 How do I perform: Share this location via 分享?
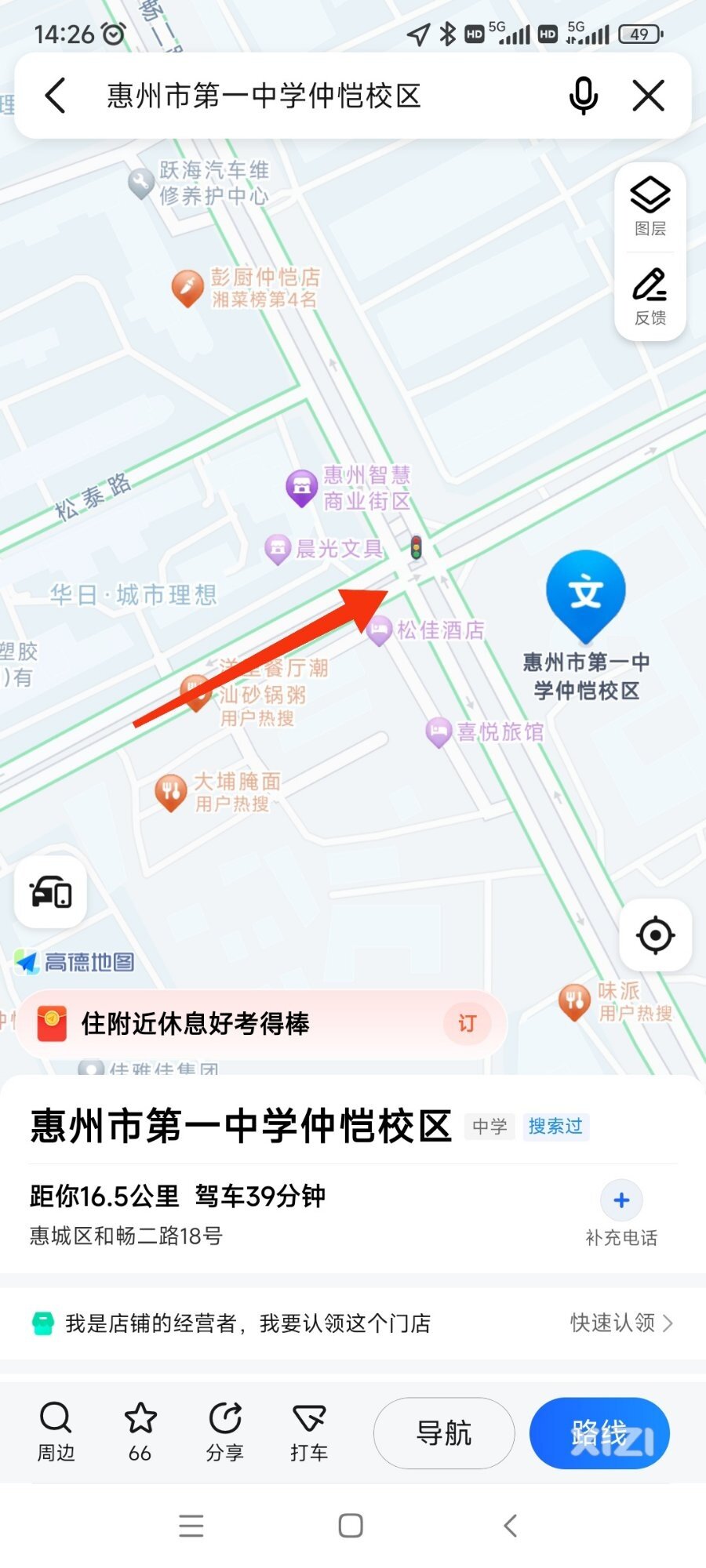(225, 1432)
